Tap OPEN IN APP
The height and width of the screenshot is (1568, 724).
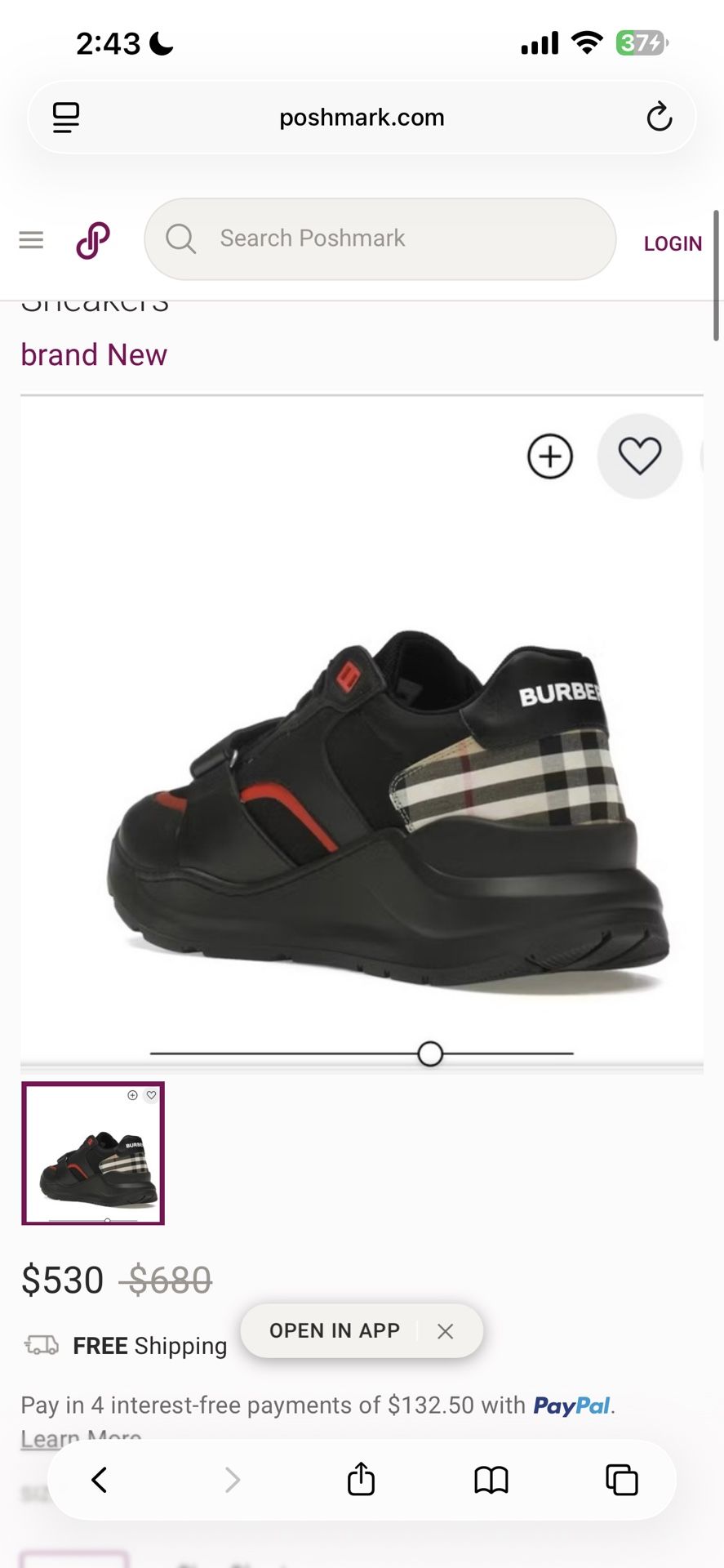pos(335,1330)
